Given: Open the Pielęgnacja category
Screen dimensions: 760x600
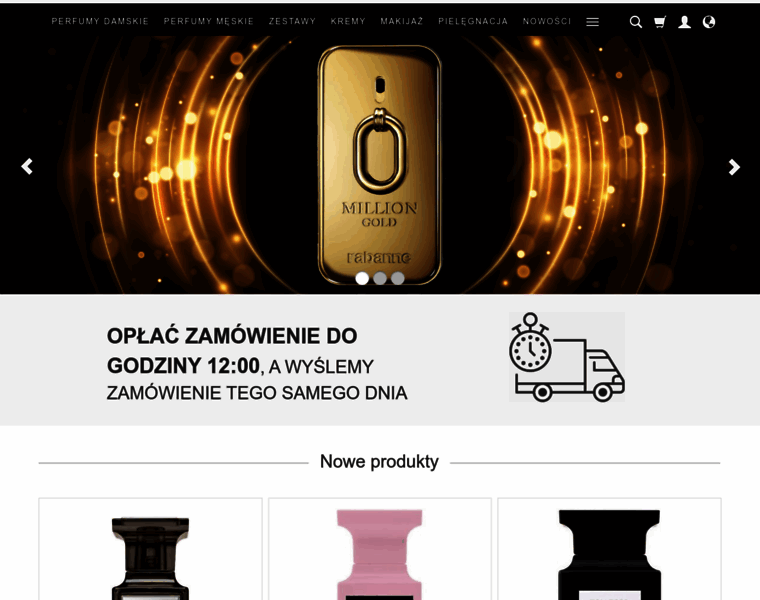Looking at the screenshot, I should coord(473,21).
